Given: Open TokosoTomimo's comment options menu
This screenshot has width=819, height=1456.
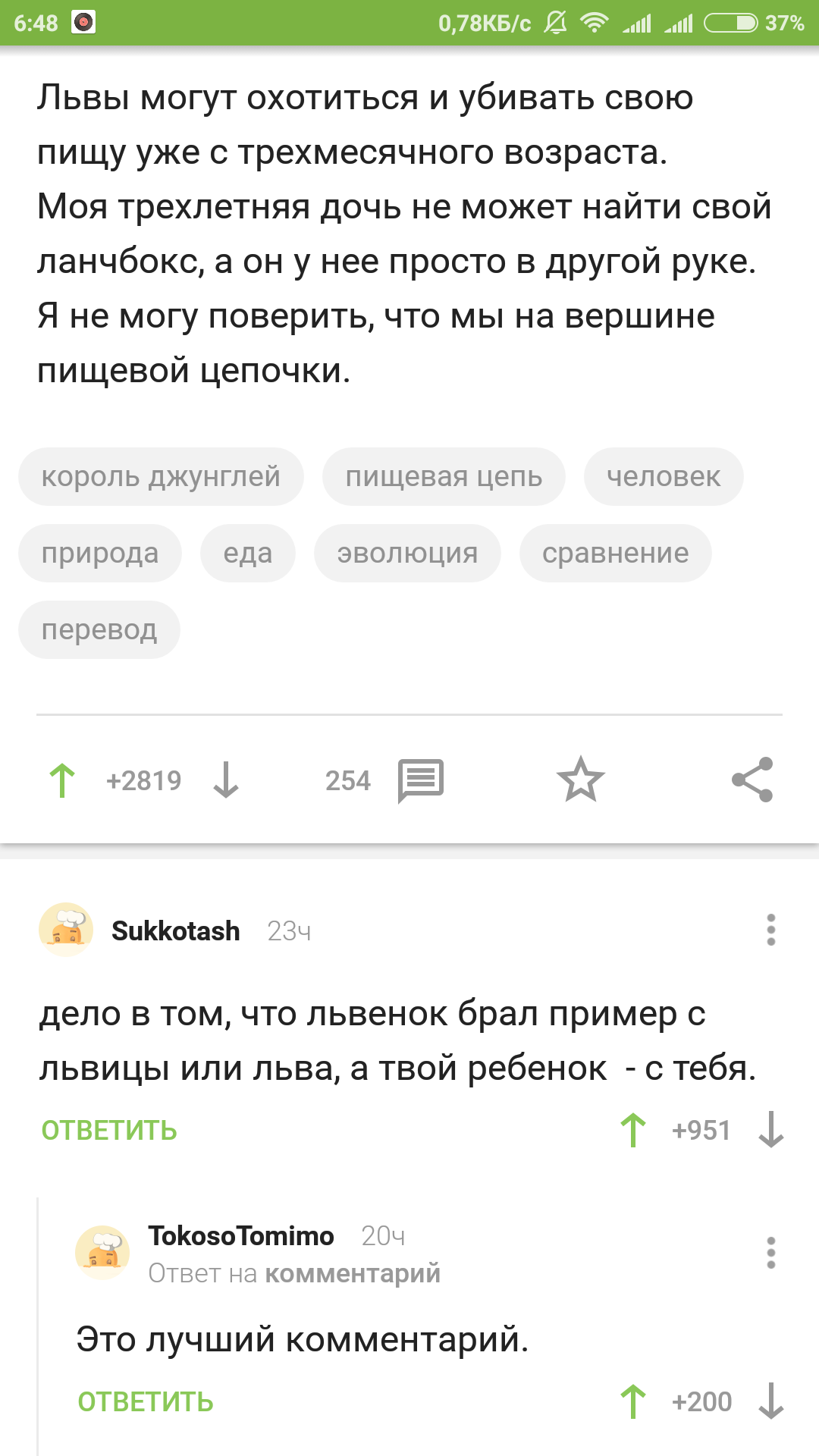Looking at the screenshot, I should coord(771,1253).
